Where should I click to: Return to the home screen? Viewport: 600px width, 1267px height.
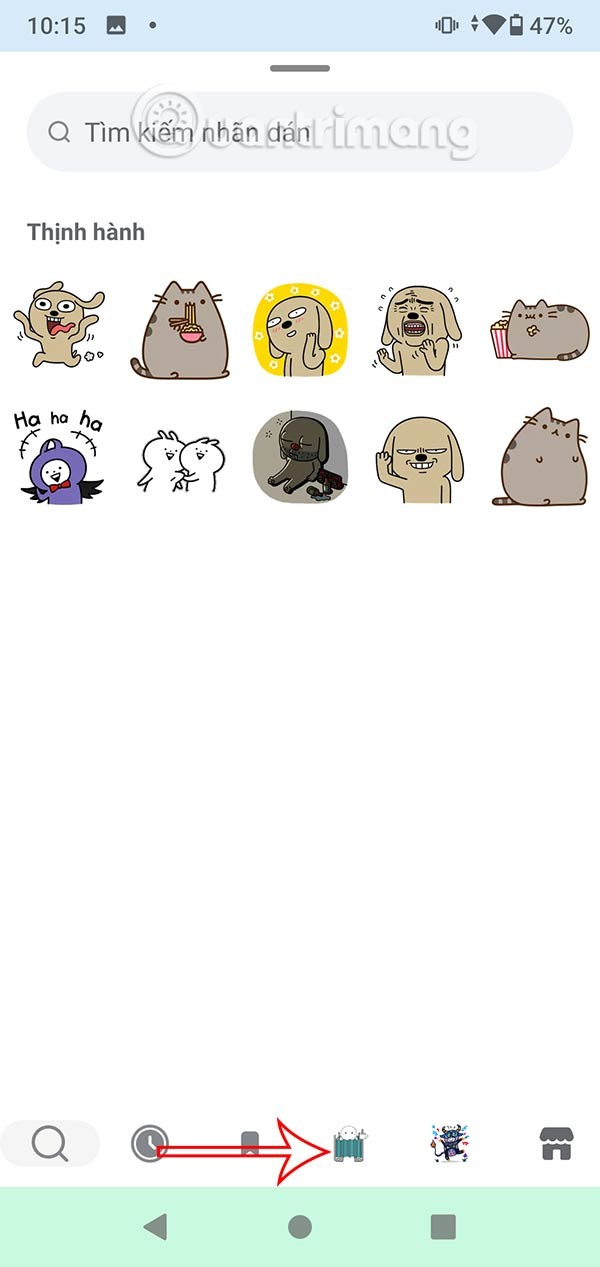[x=299, y=1227]
